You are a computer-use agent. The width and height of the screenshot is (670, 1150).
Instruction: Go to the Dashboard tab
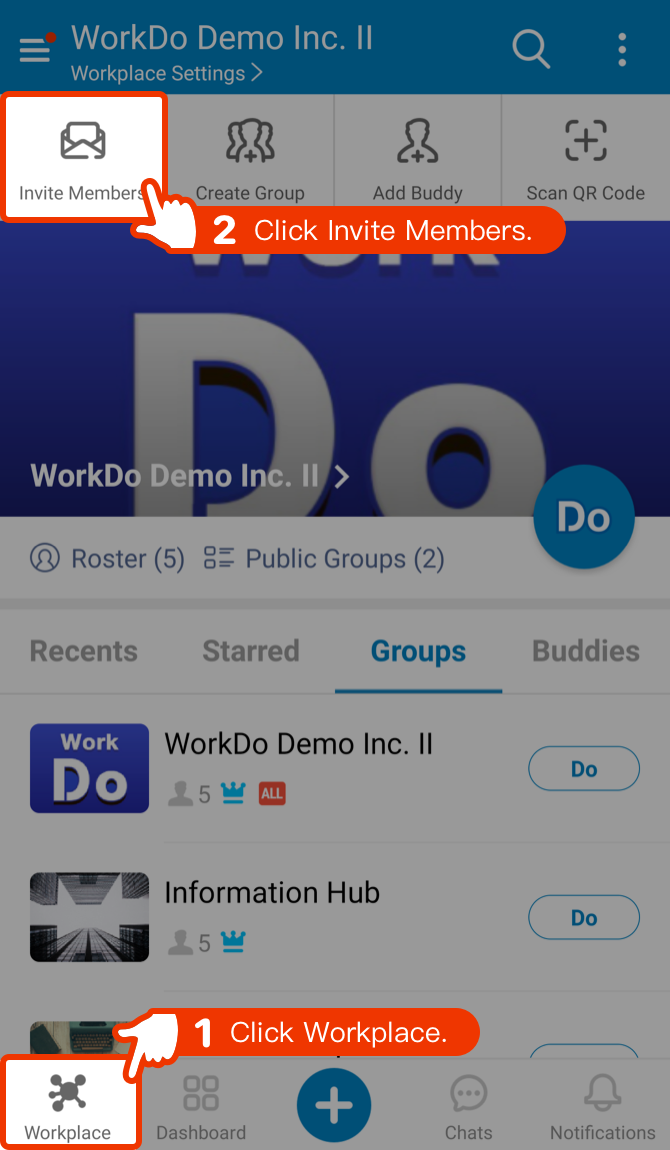pyautogui.click(x=201, y=1106)
